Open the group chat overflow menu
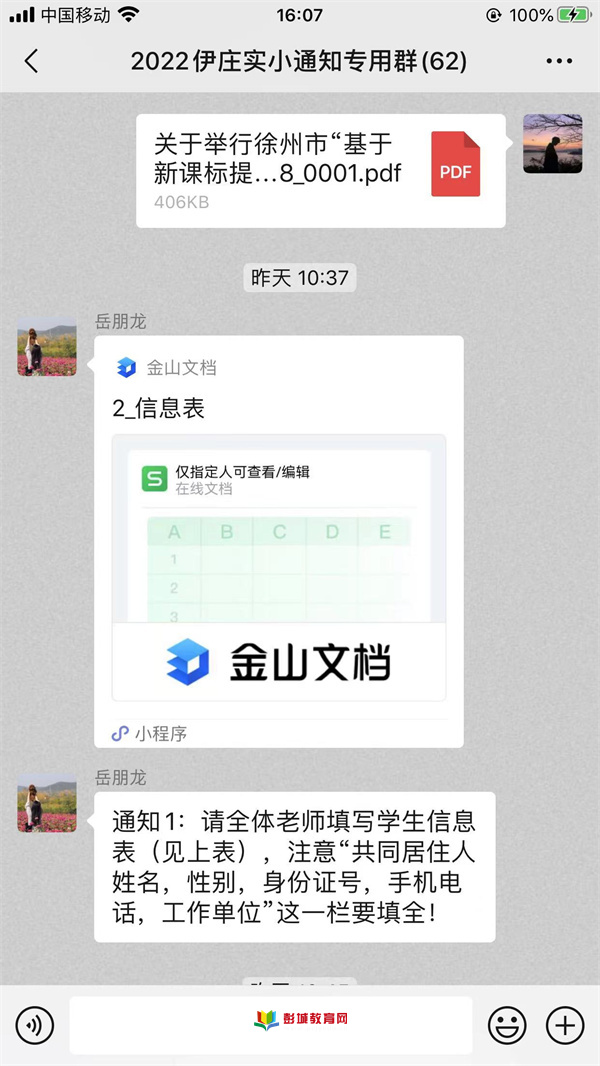600x1066 pixels. 559,61
